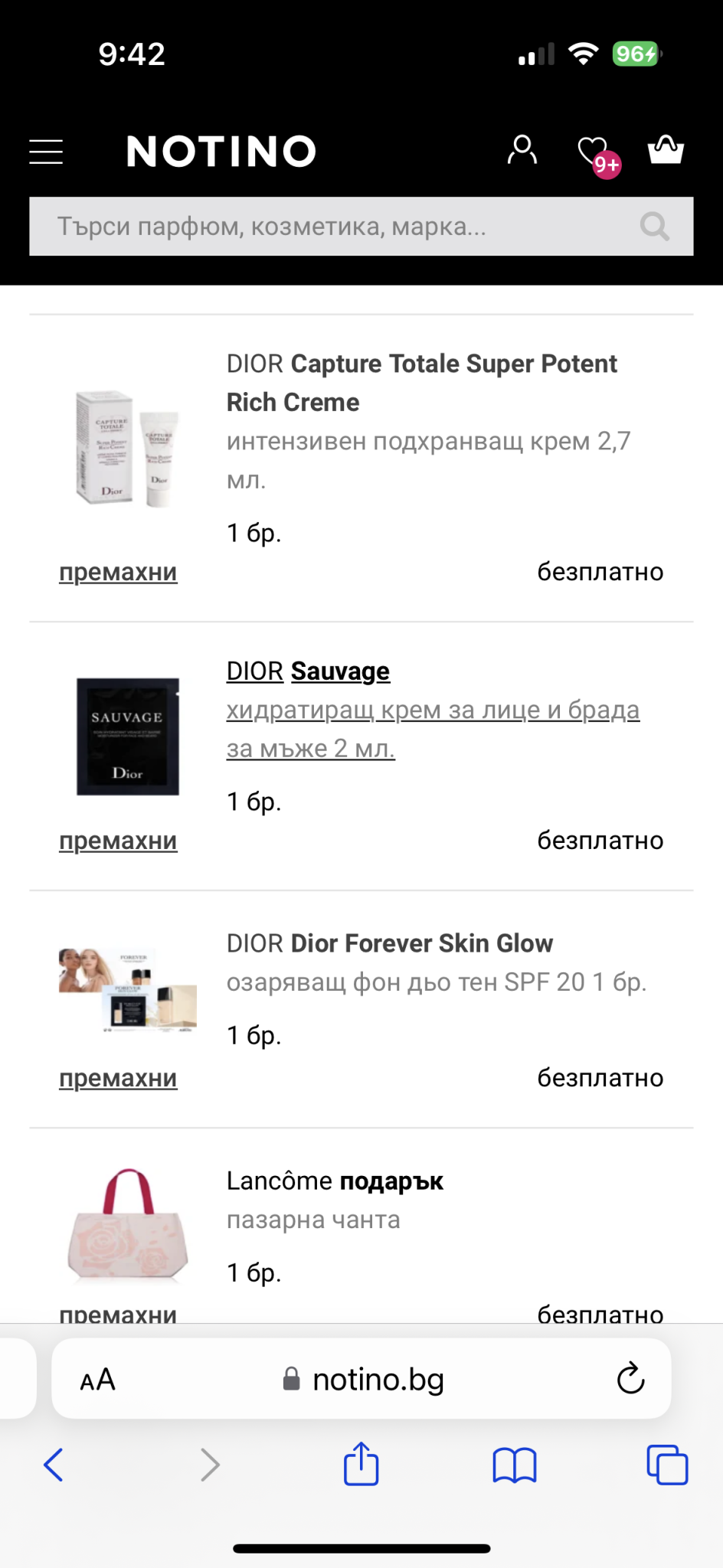Viewport: 723px width, 1568px height.
Task: Go back to the previous page
Action: tap(54, 1465)
